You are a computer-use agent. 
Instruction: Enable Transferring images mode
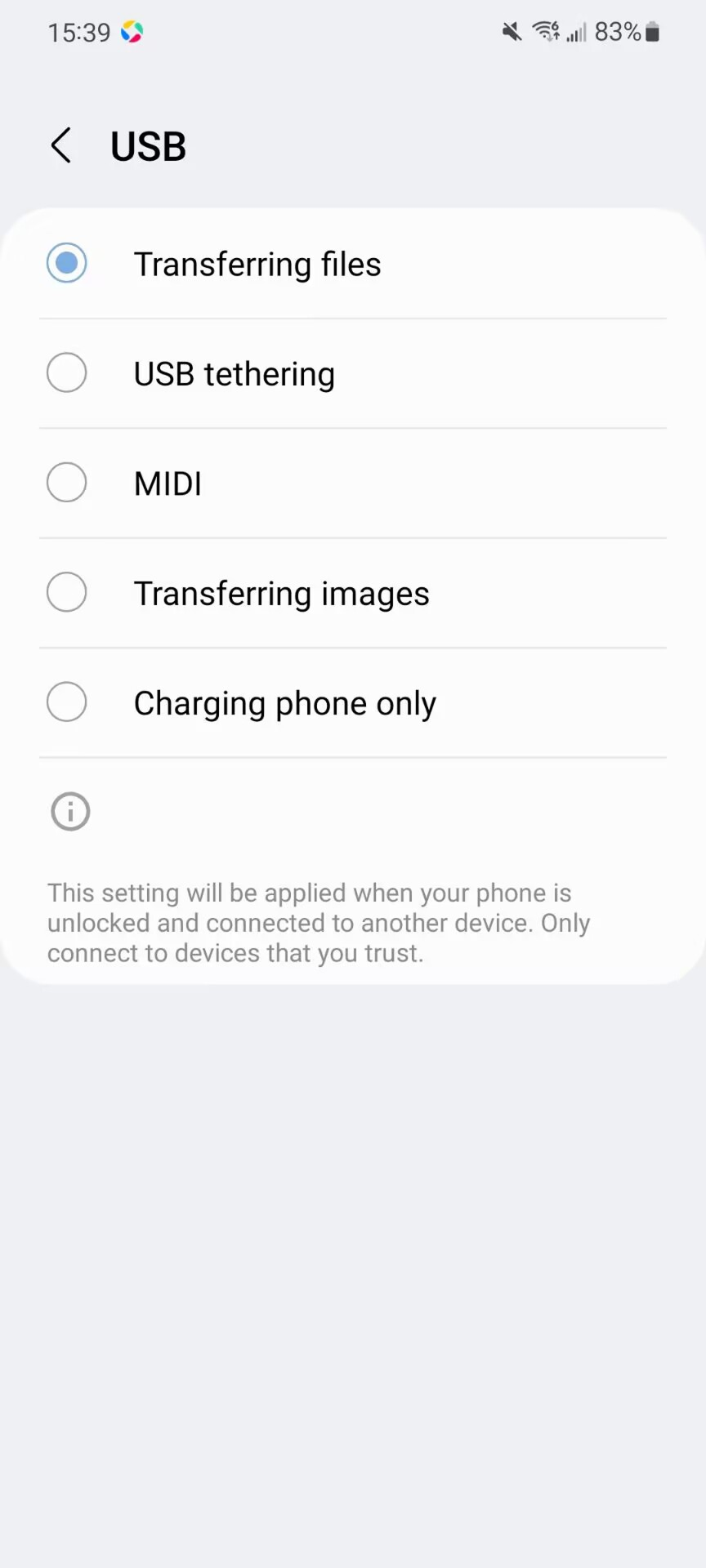(67, 592)
